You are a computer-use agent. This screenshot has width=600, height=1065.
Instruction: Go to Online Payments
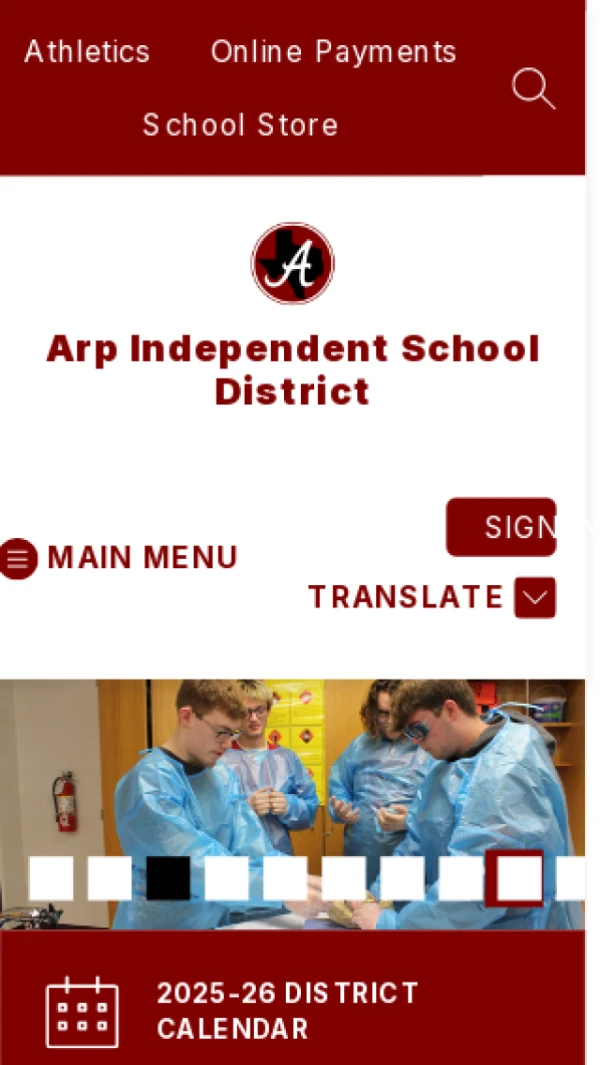[x=333, y=52]
